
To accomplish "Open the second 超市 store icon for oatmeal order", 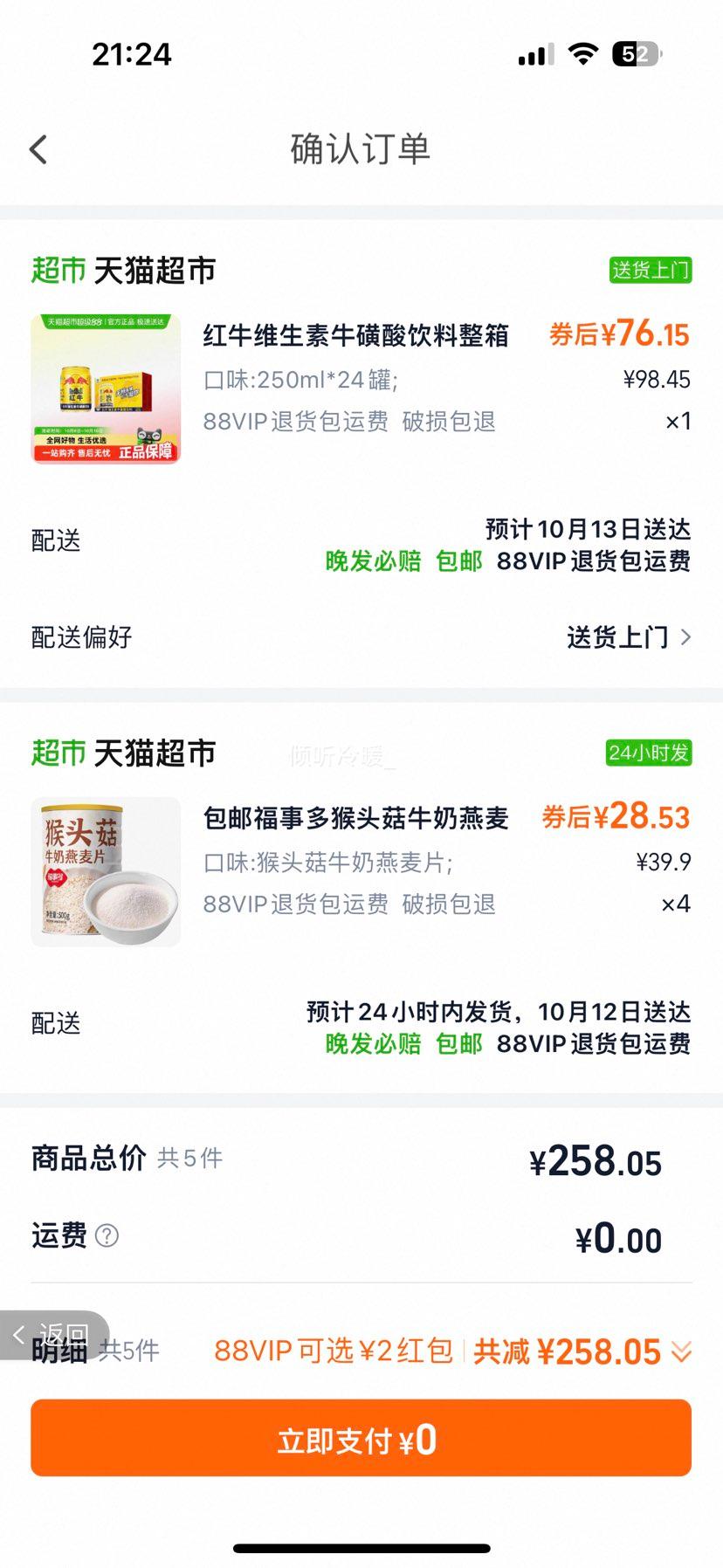I will [x=55, y=753].
